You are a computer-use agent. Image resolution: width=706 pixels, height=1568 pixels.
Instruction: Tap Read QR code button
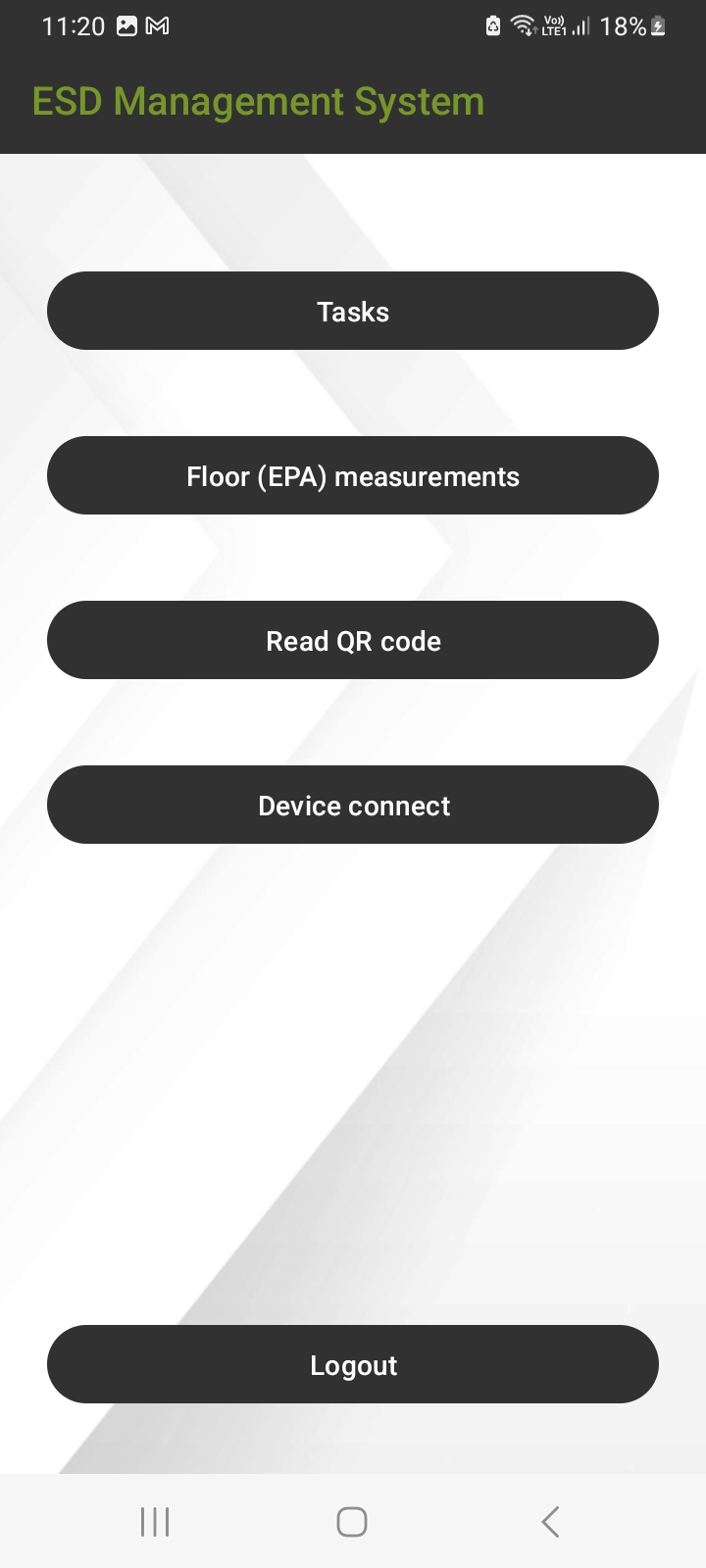click(353, 640)
